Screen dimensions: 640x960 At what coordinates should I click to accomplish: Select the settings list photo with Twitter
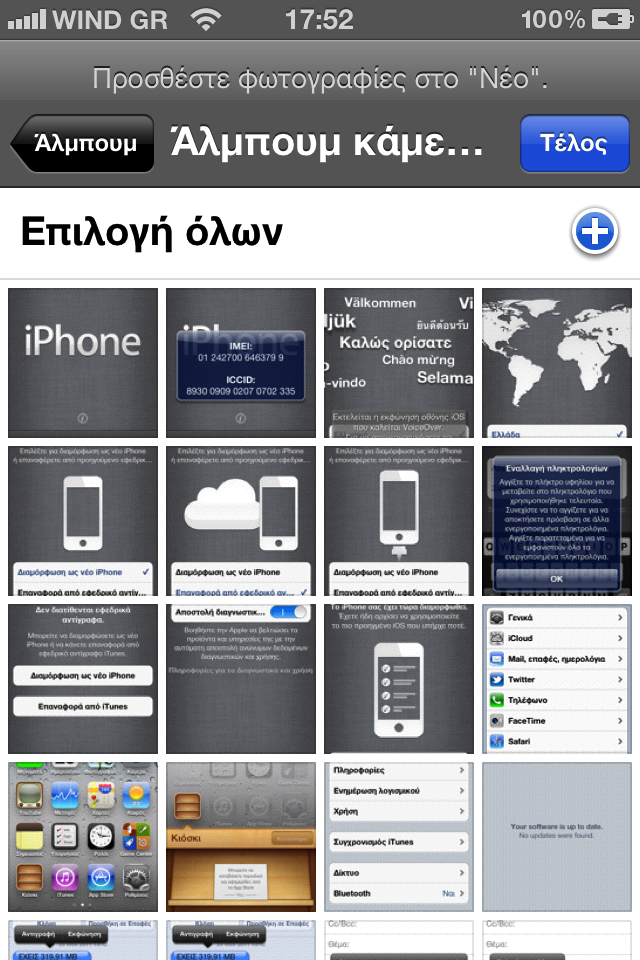click(557, 679)
